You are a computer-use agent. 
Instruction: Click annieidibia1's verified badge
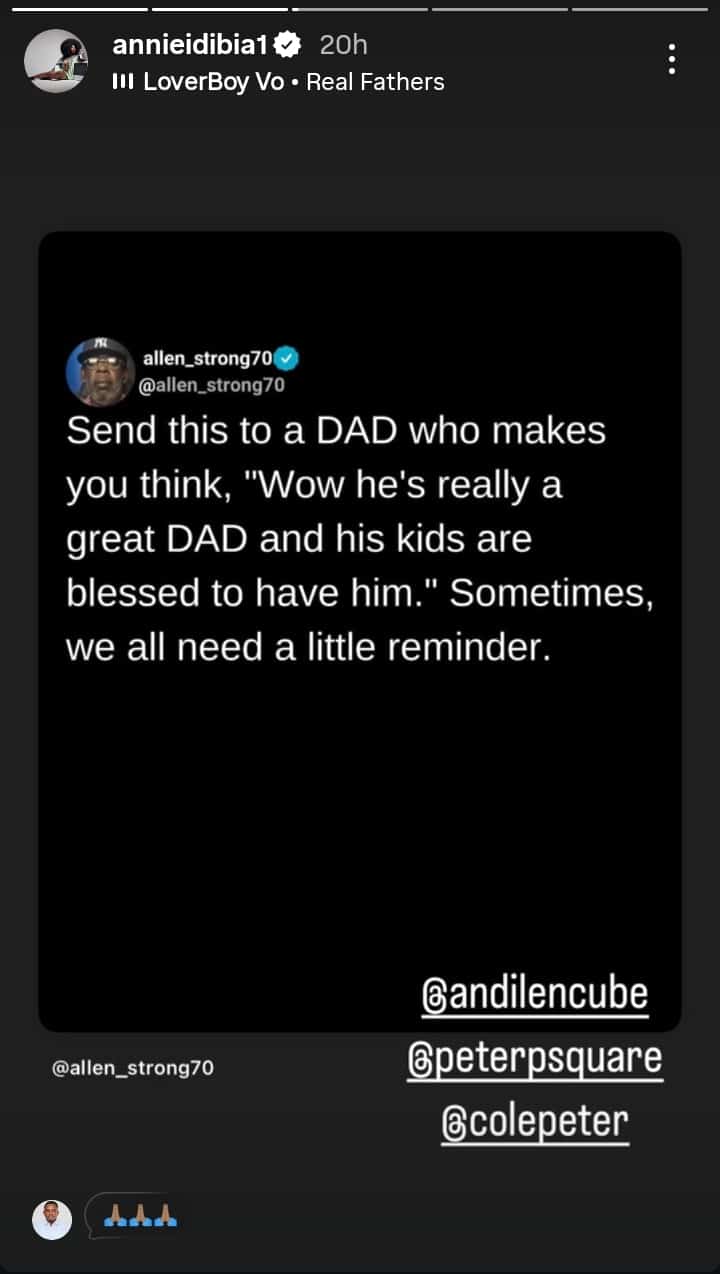coord(288,44)
